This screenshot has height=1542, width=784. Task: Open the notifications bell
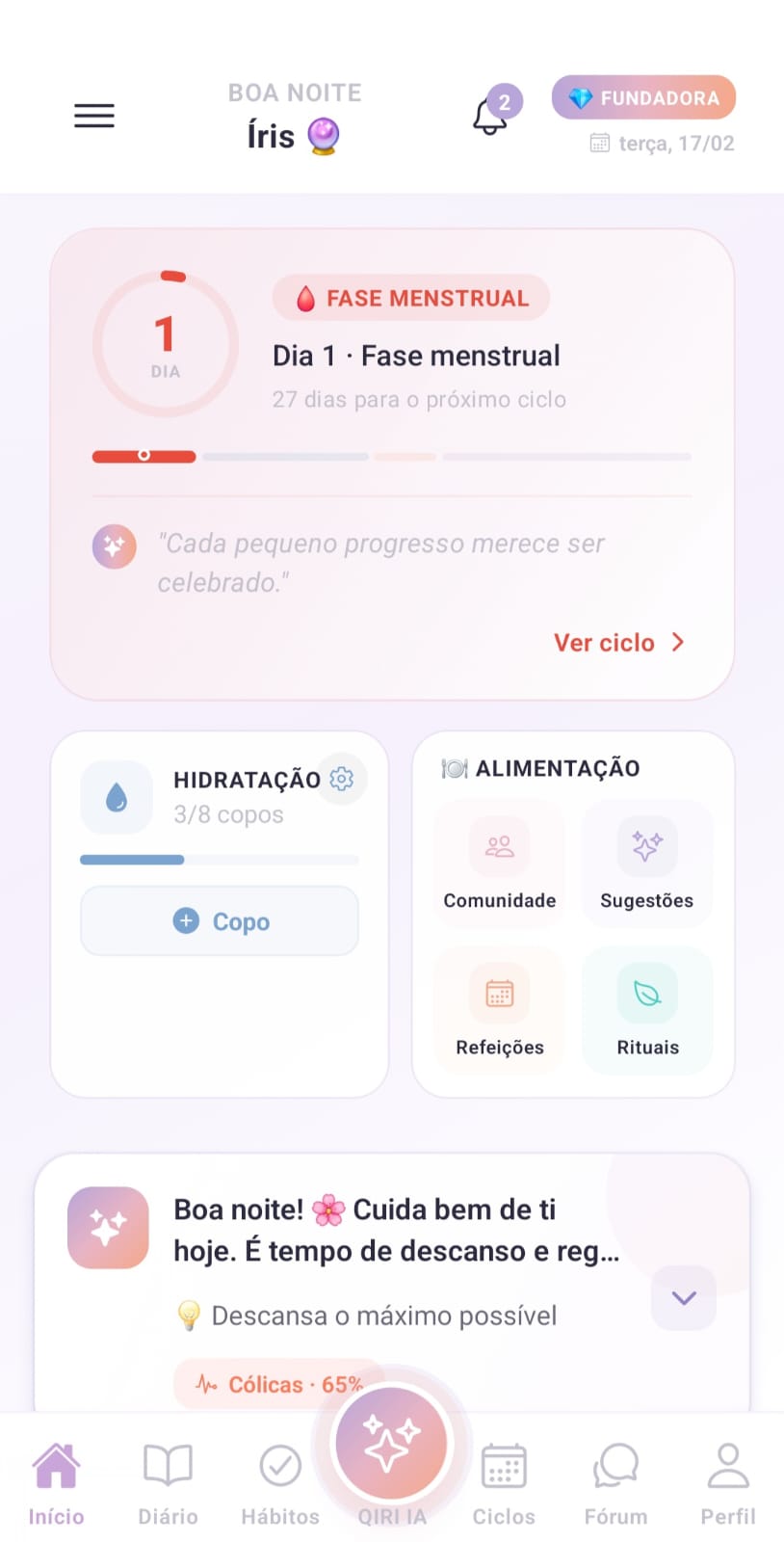(491, 118)
